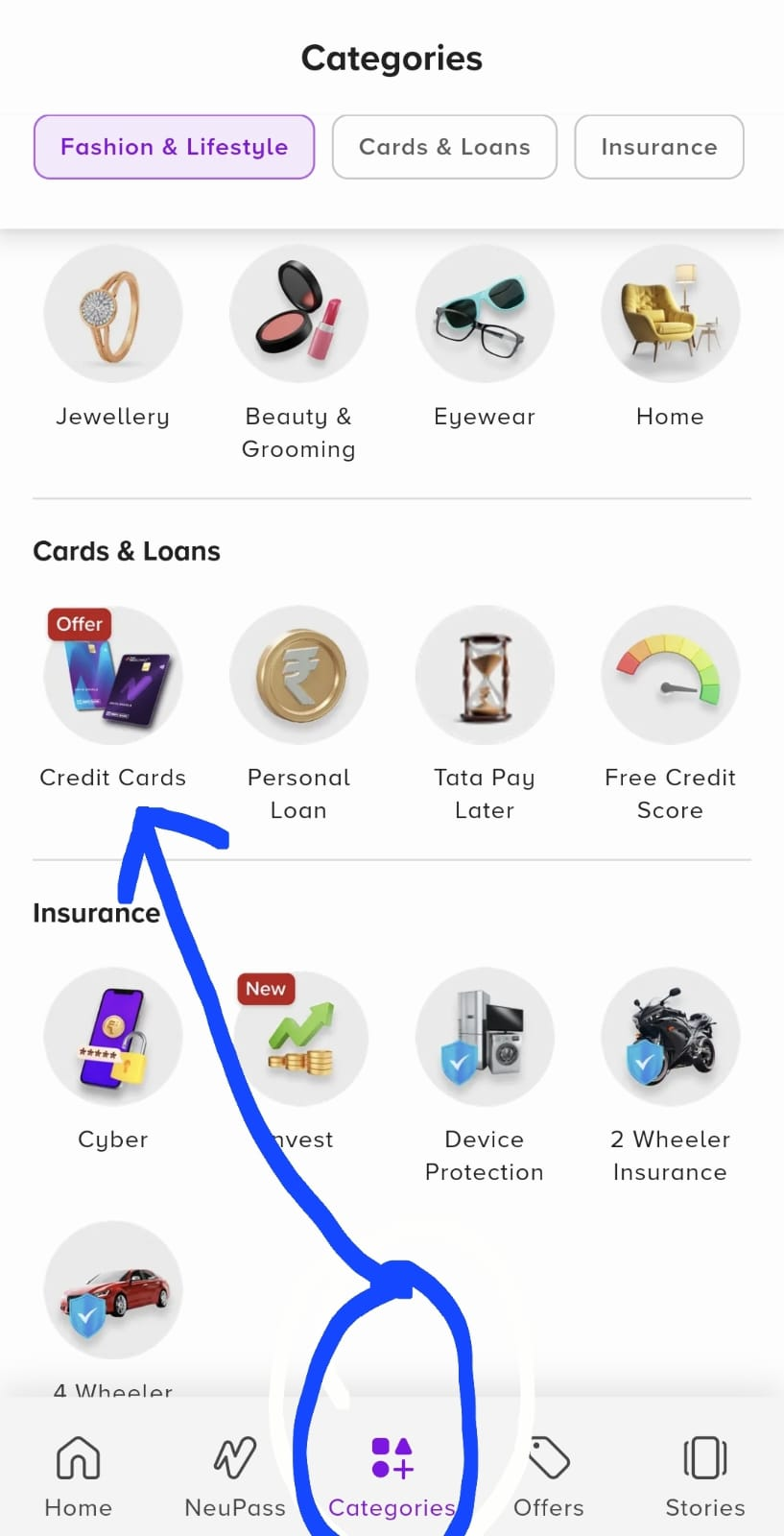Open 4 Wheeler insurance tile
This screenshot has height=1536, width=784.
113,1290
